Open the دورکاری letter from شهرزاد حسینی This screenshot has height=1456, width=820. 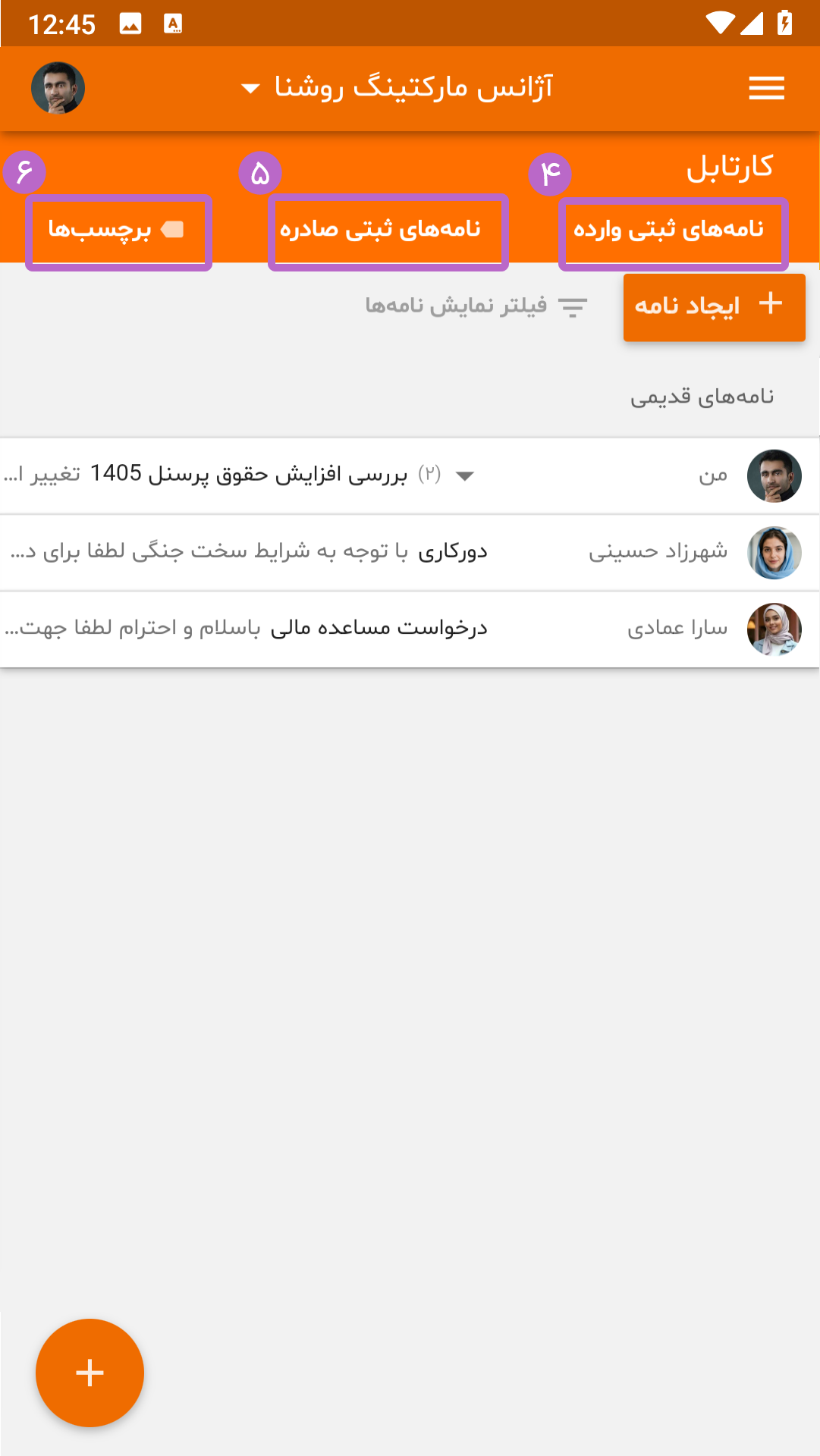click(410, 552)
